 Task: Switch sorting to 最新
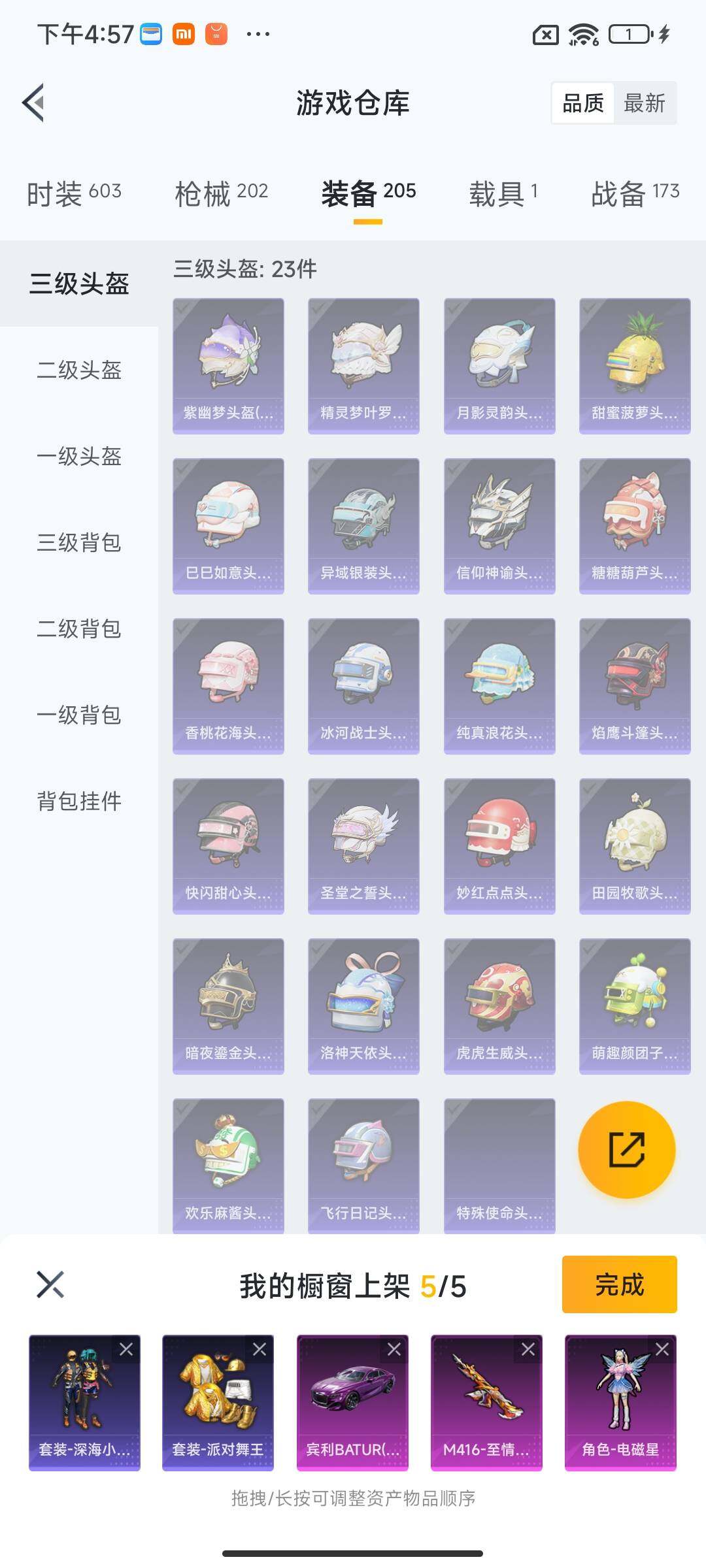click(x=644, y=103)
